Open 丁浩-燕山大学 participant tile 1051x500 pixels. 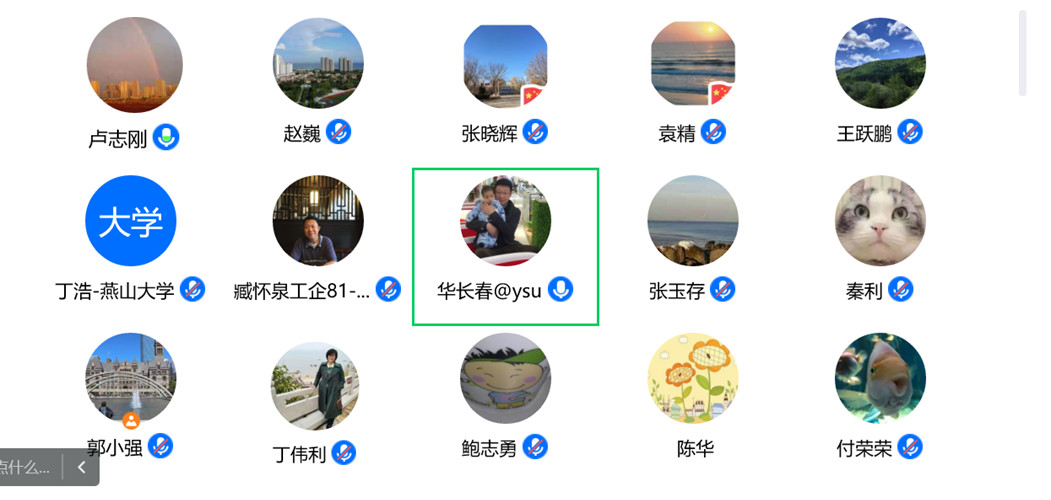(x=131, y=221)
